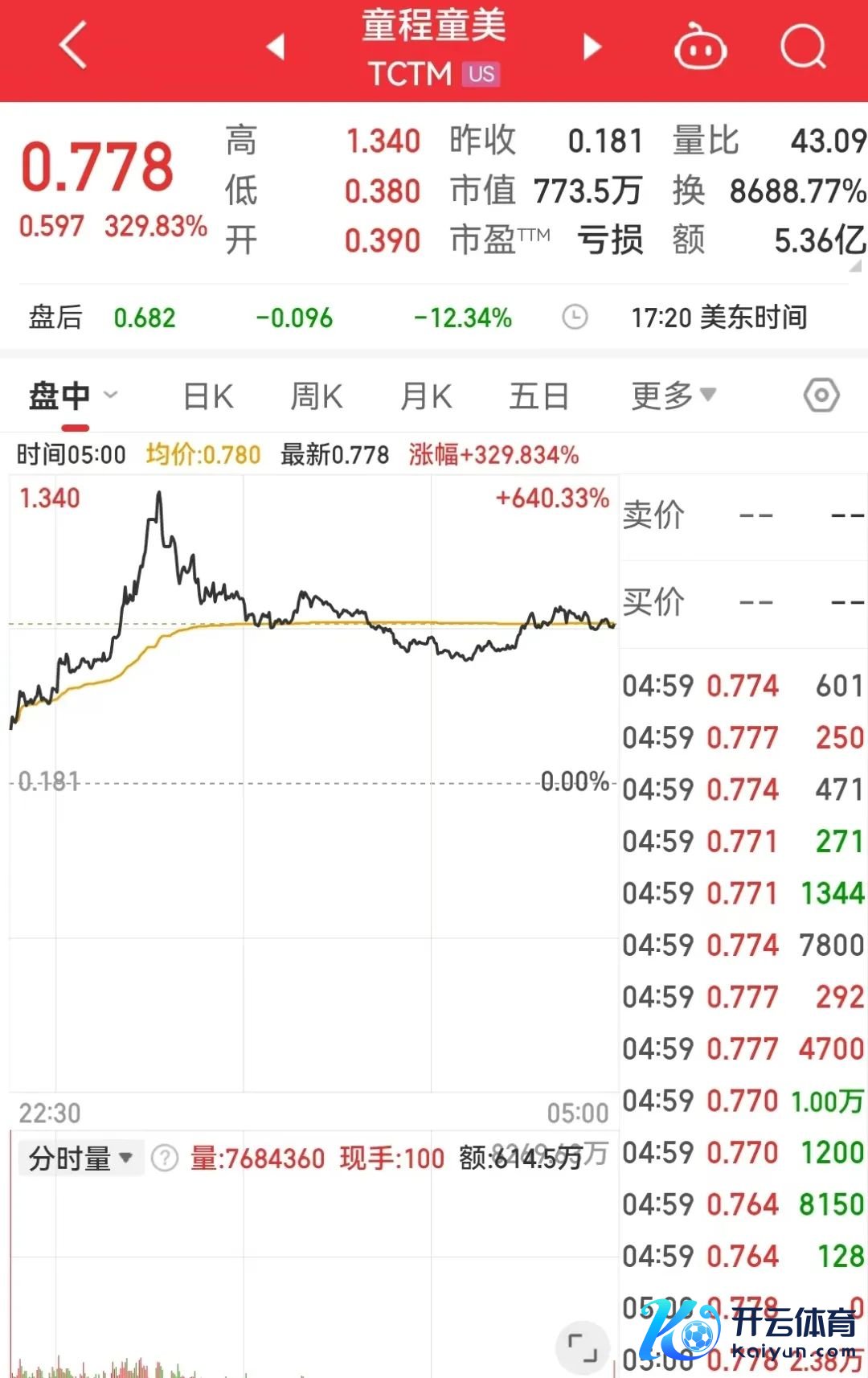Switch to the previous stock

276,47
